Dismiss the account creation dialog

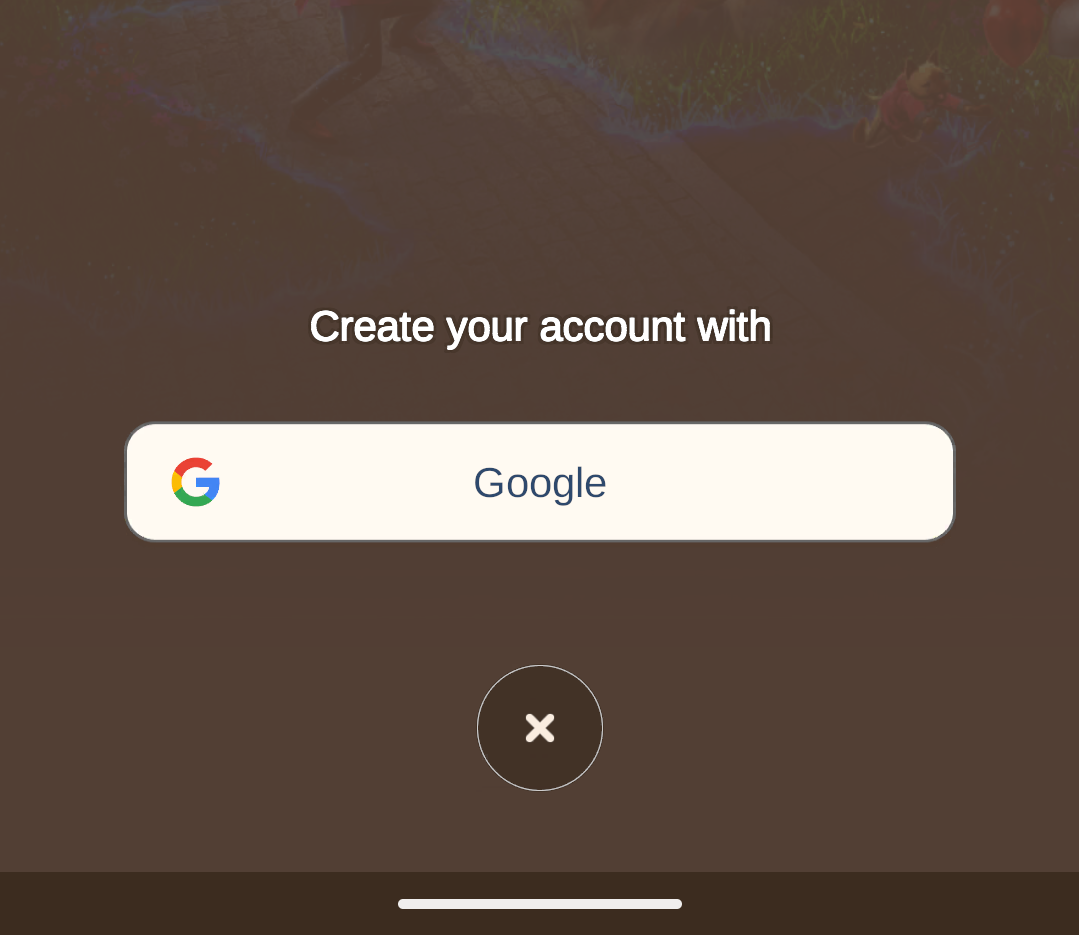[540, 727]
